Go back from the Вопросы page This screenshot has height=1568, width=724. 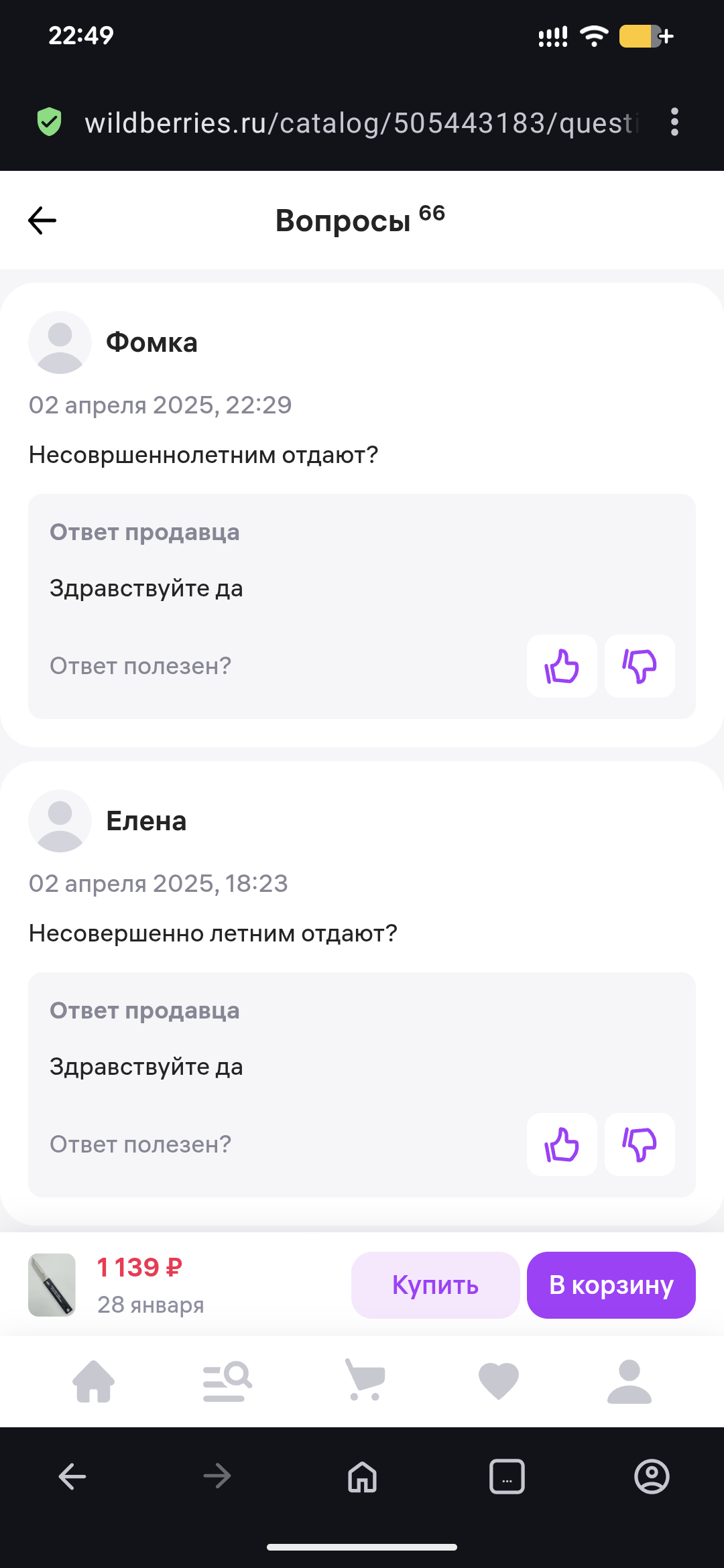[42, 220]
